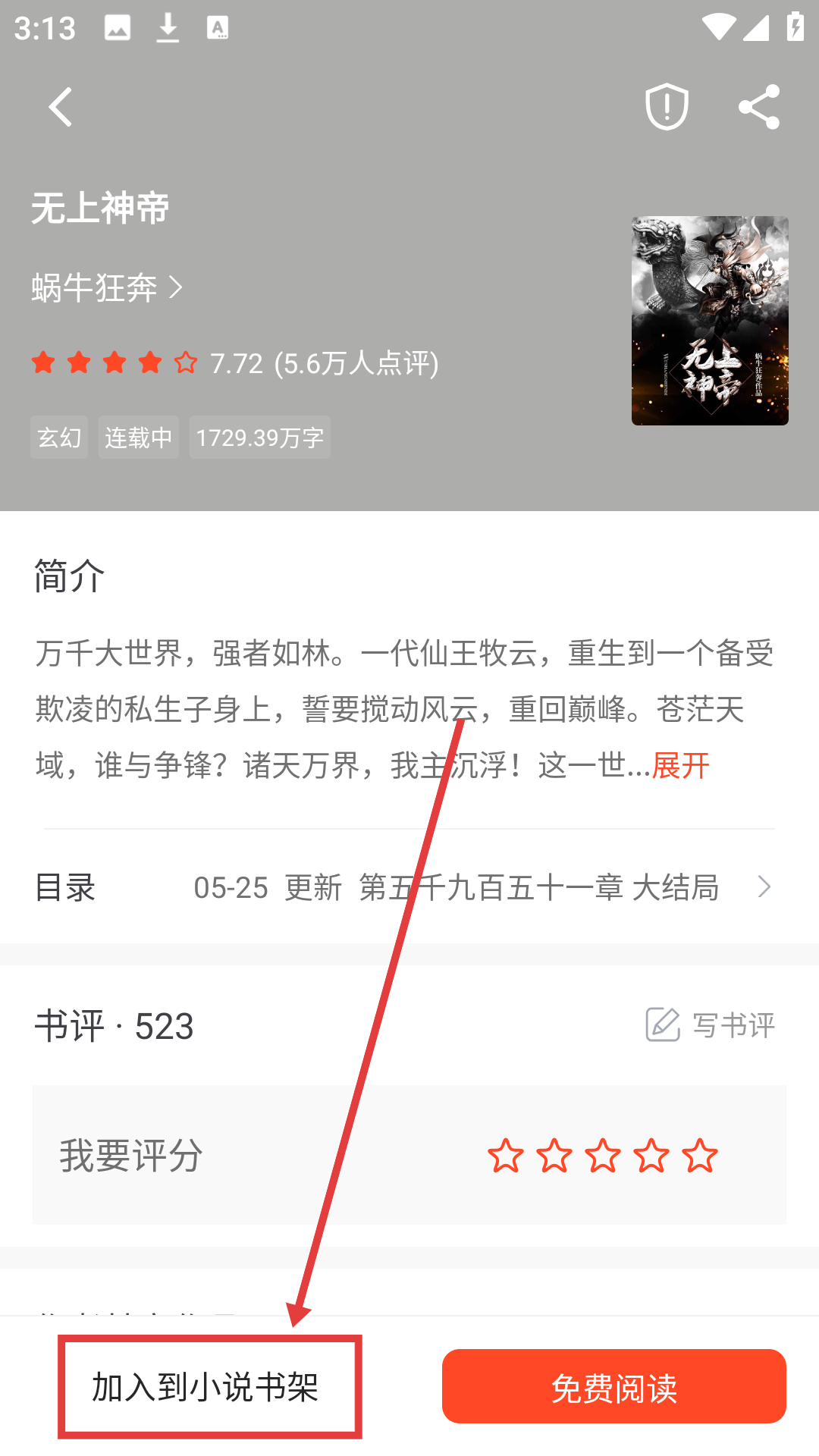This screenshot has height=1456, width=819.
Task: Tap 加入到小说书架 to add the book
Action: click(x=206, y=1387)
